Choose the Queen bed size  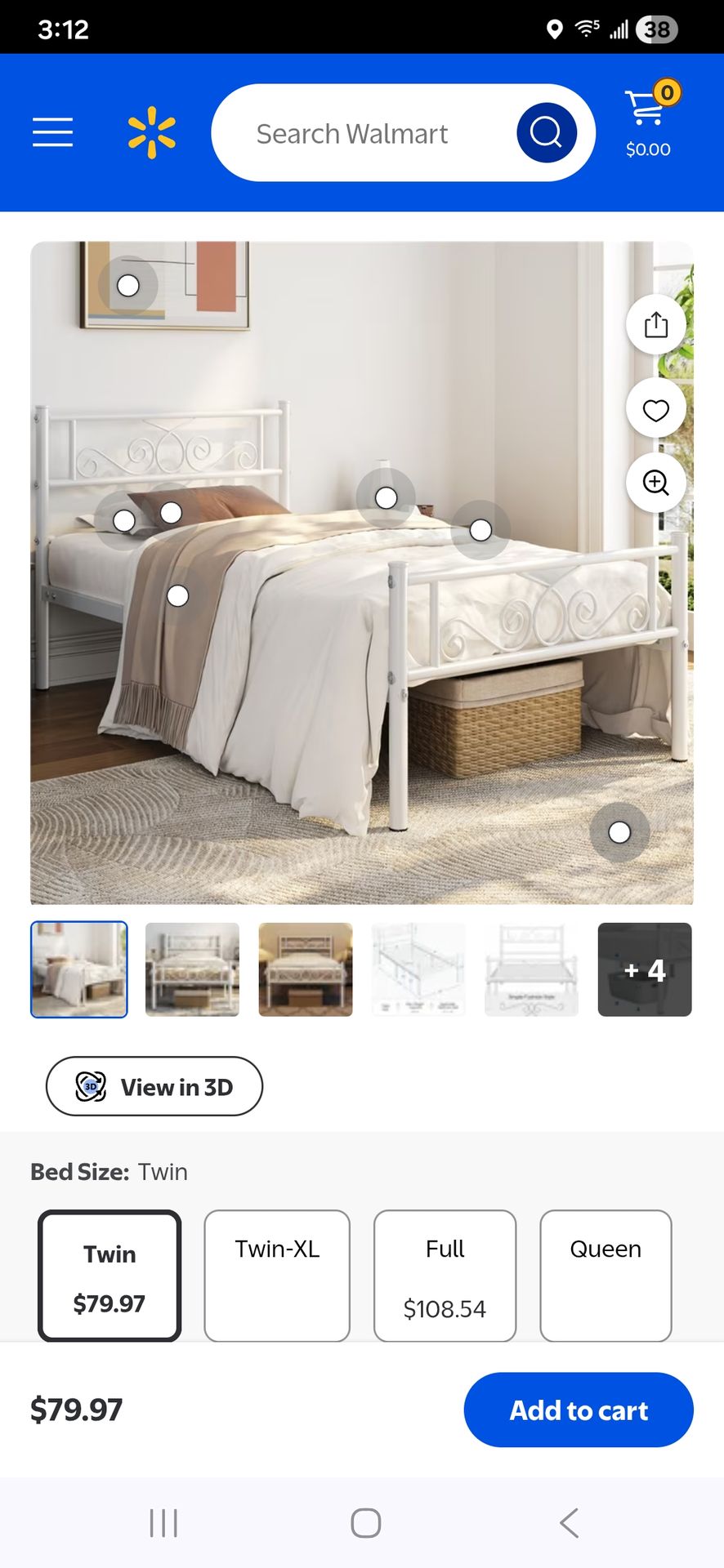[606, 1276]
